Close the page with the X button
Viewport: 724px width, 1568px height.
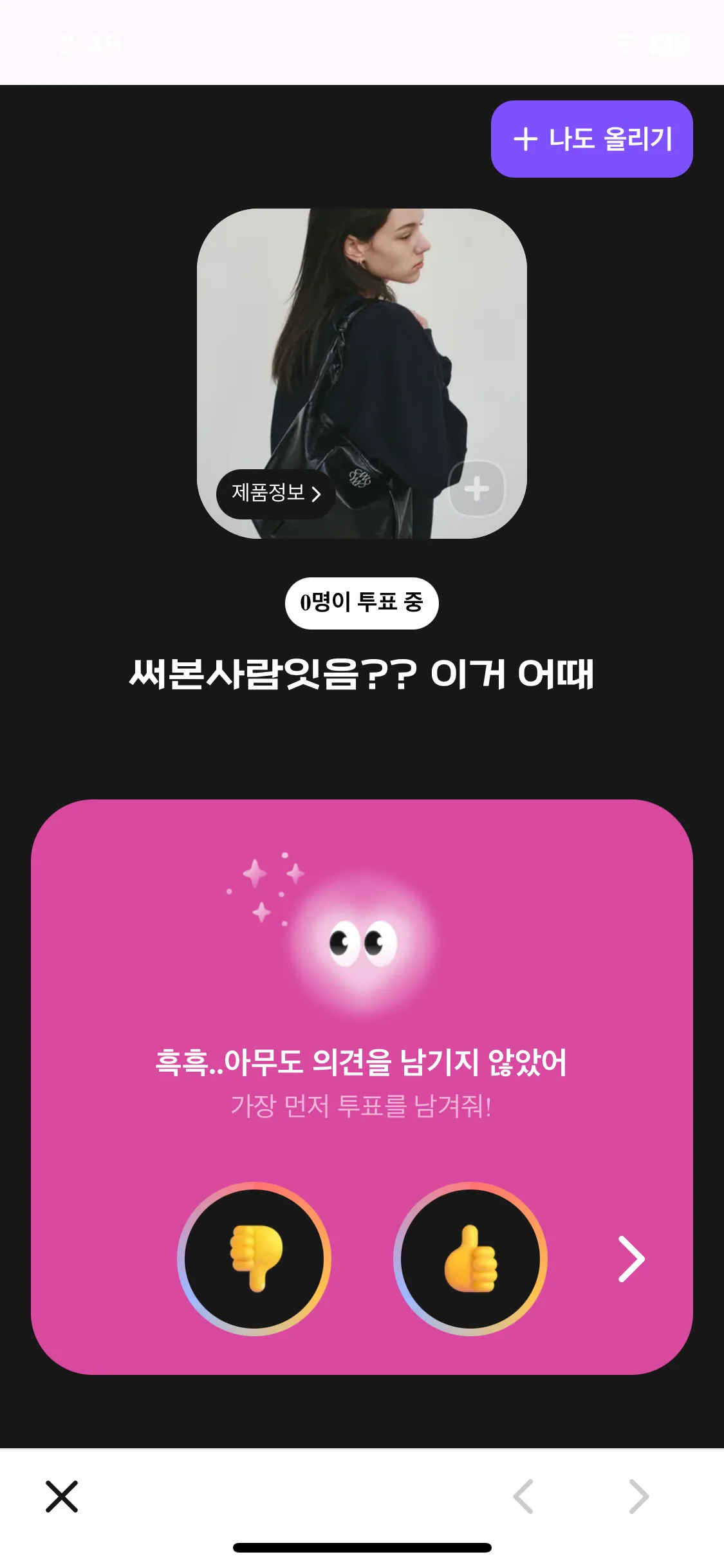tap(62, 1497)
